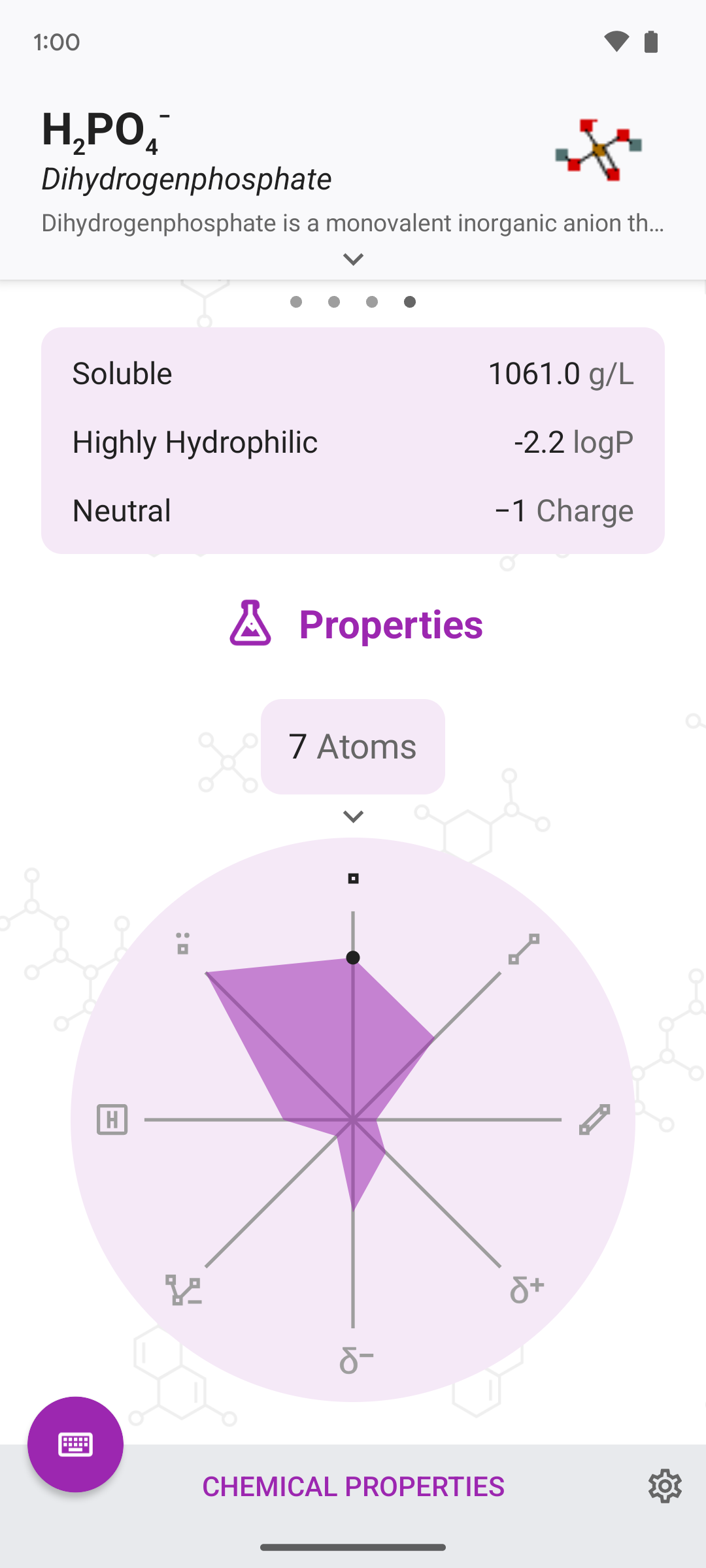This screenshot has height=1568, width=706.
Task: Select the hydrogen H axis icon
Action: tap(112, 1120)
